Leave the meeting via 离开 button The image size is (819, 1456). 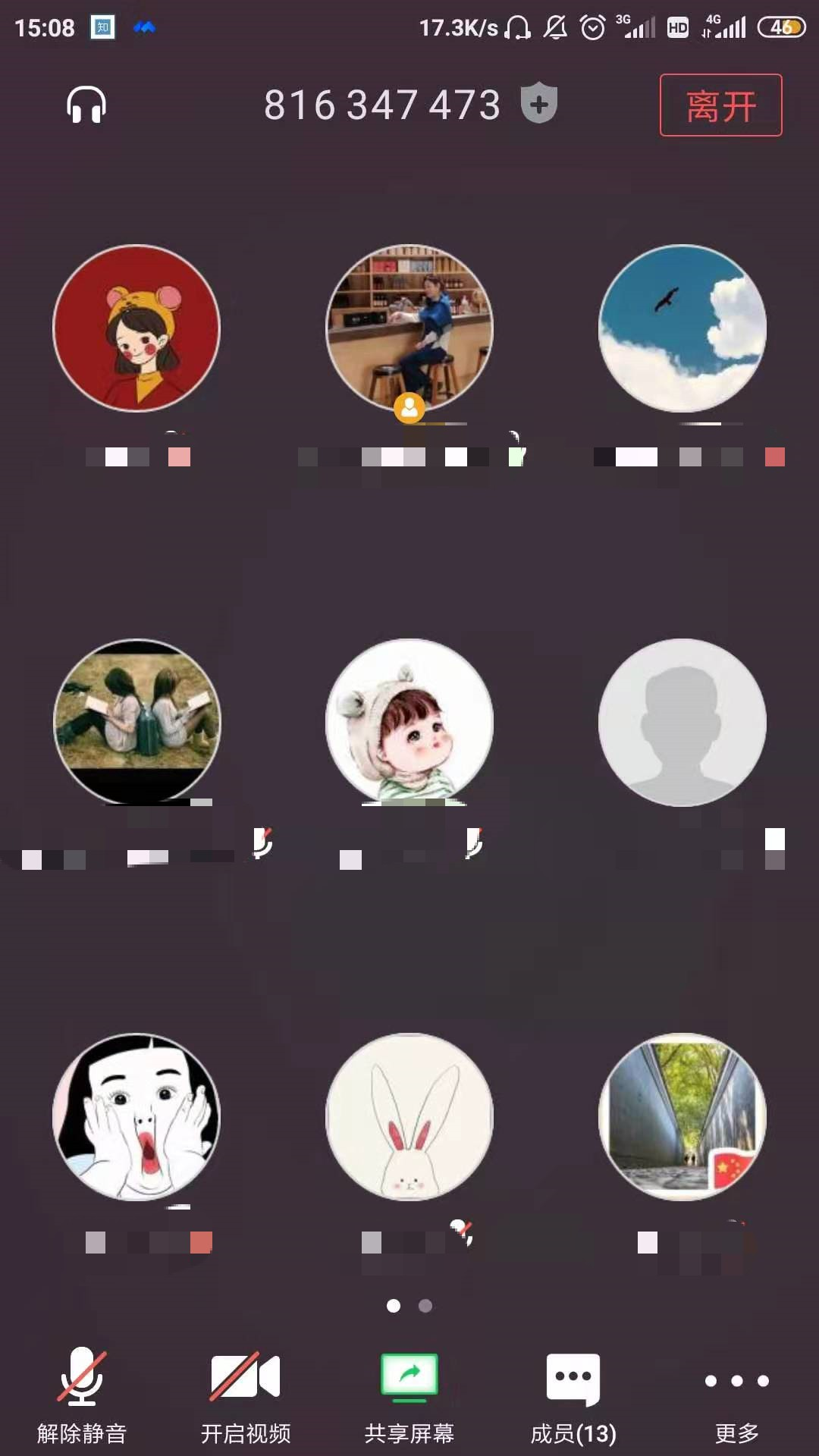[720, 105]
